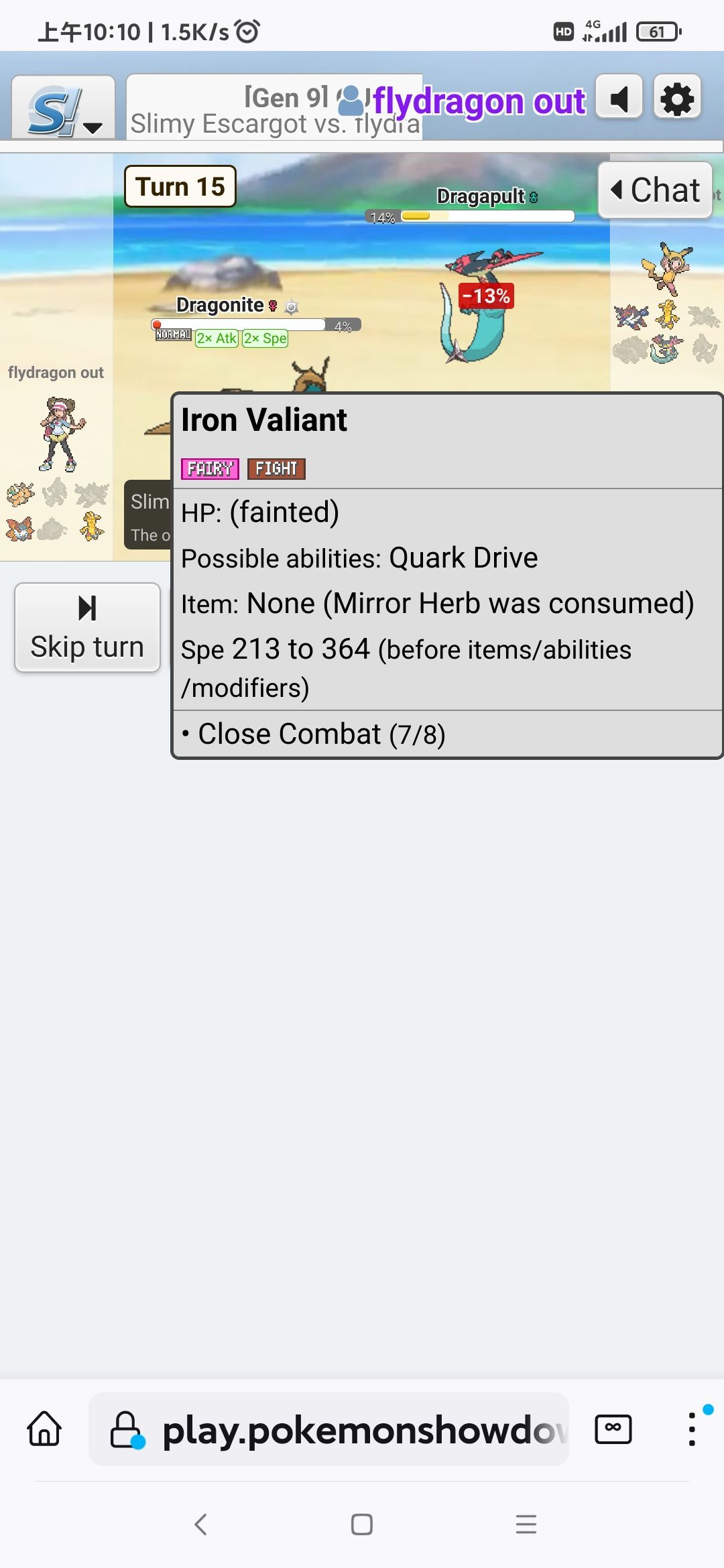724x1568 pixels.
Task: Skip to the next turn
Action: tap(87, 627)
